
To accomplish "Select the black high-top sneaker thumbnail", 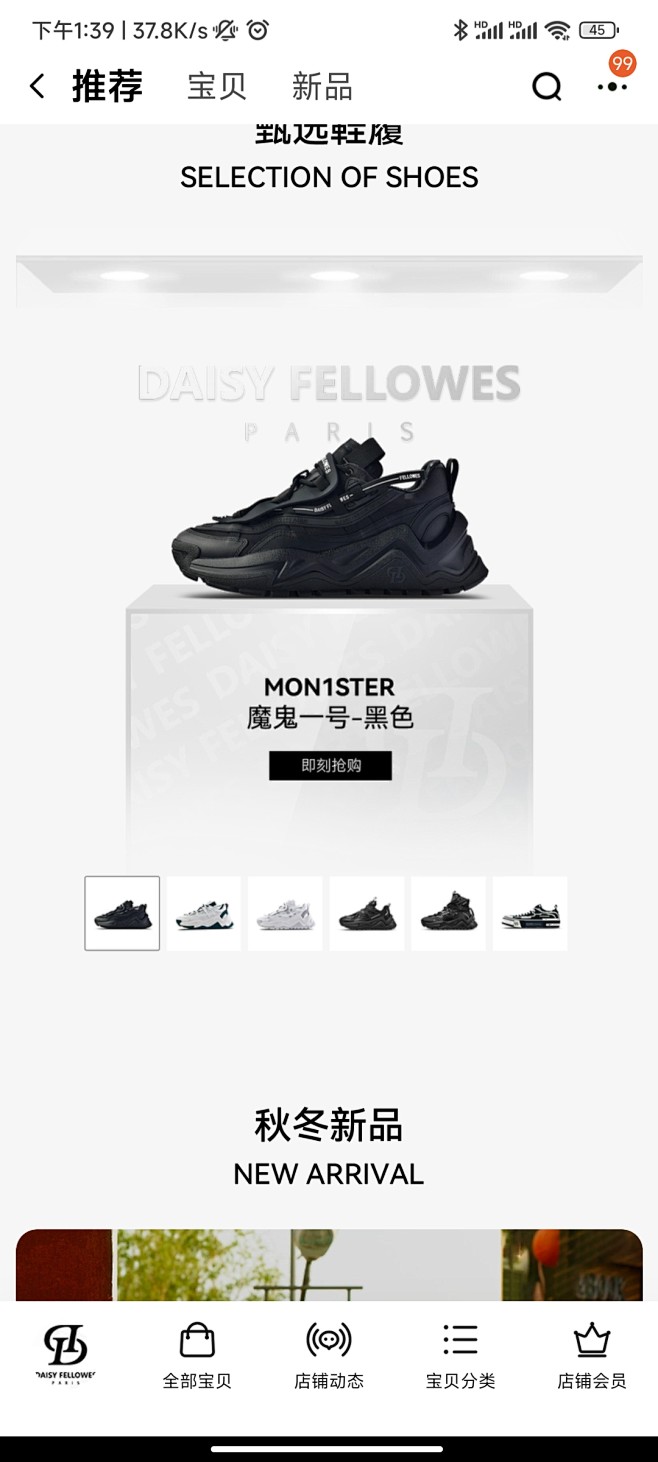I will (x=448, y=913).
